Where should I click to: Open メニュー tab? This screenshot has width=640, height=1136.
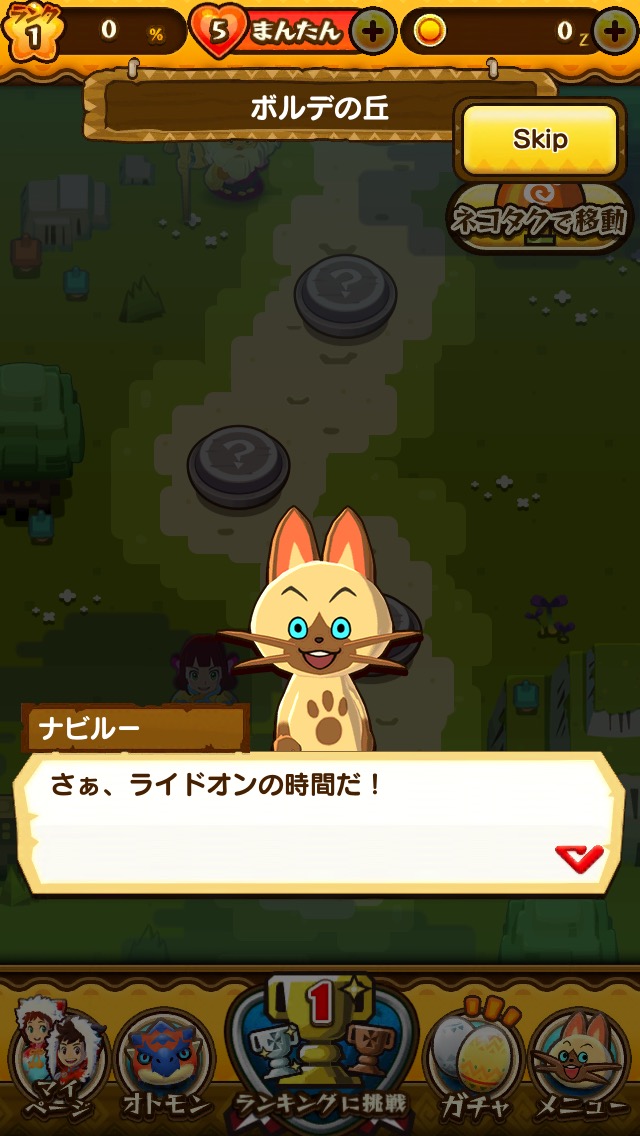pyautogui.click(x=581, y=1062)
